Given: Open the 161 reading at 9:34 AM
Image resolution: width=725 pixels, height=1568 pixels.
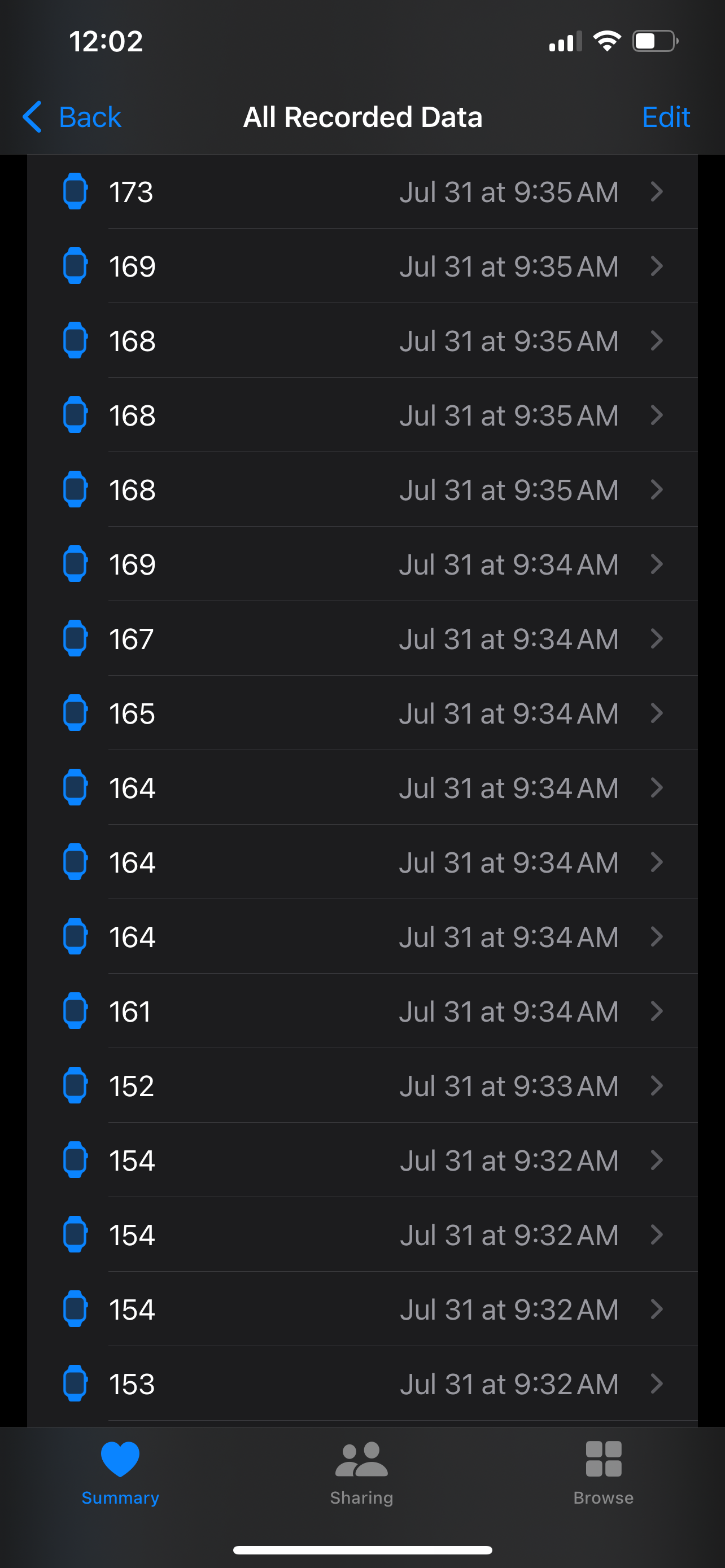Looking at the screenshot, I should pyautogui.click(x=362, y=1011).
